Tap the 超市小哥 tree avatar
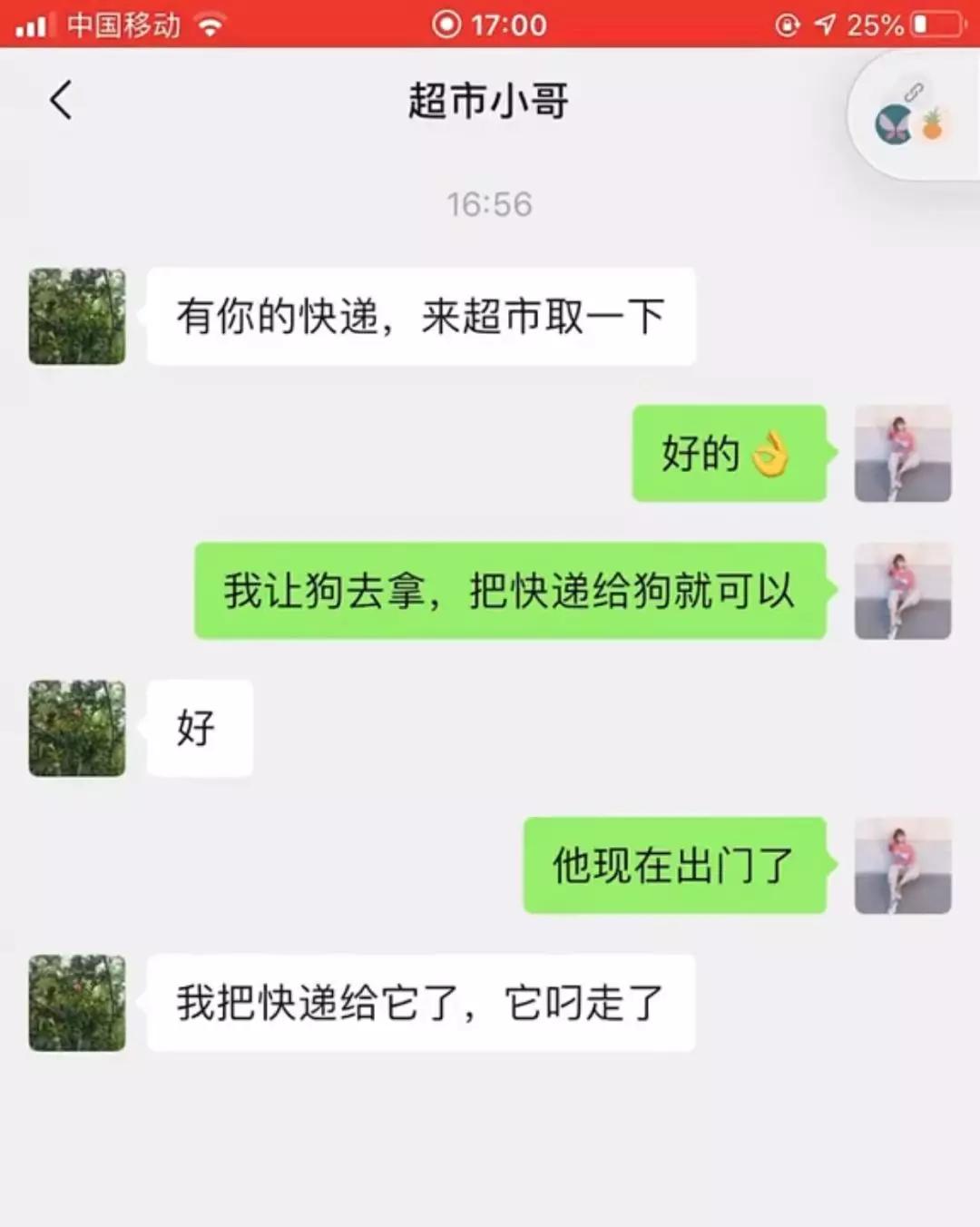Image resolution: width=980 pixels, height=1227 pixels. 76,316
